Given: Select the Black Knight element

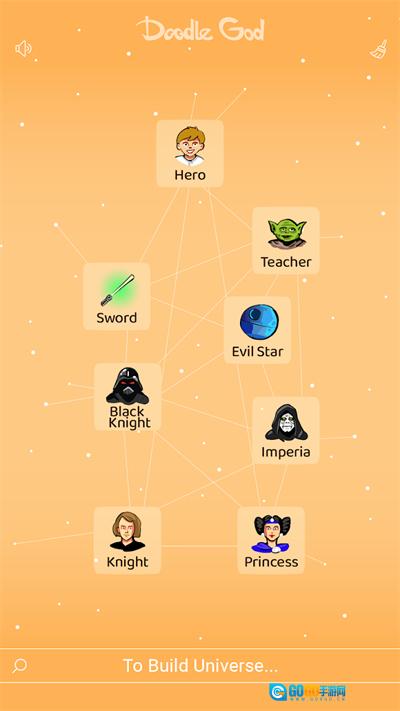Looking at the screenshot, I should coord(127,397).
